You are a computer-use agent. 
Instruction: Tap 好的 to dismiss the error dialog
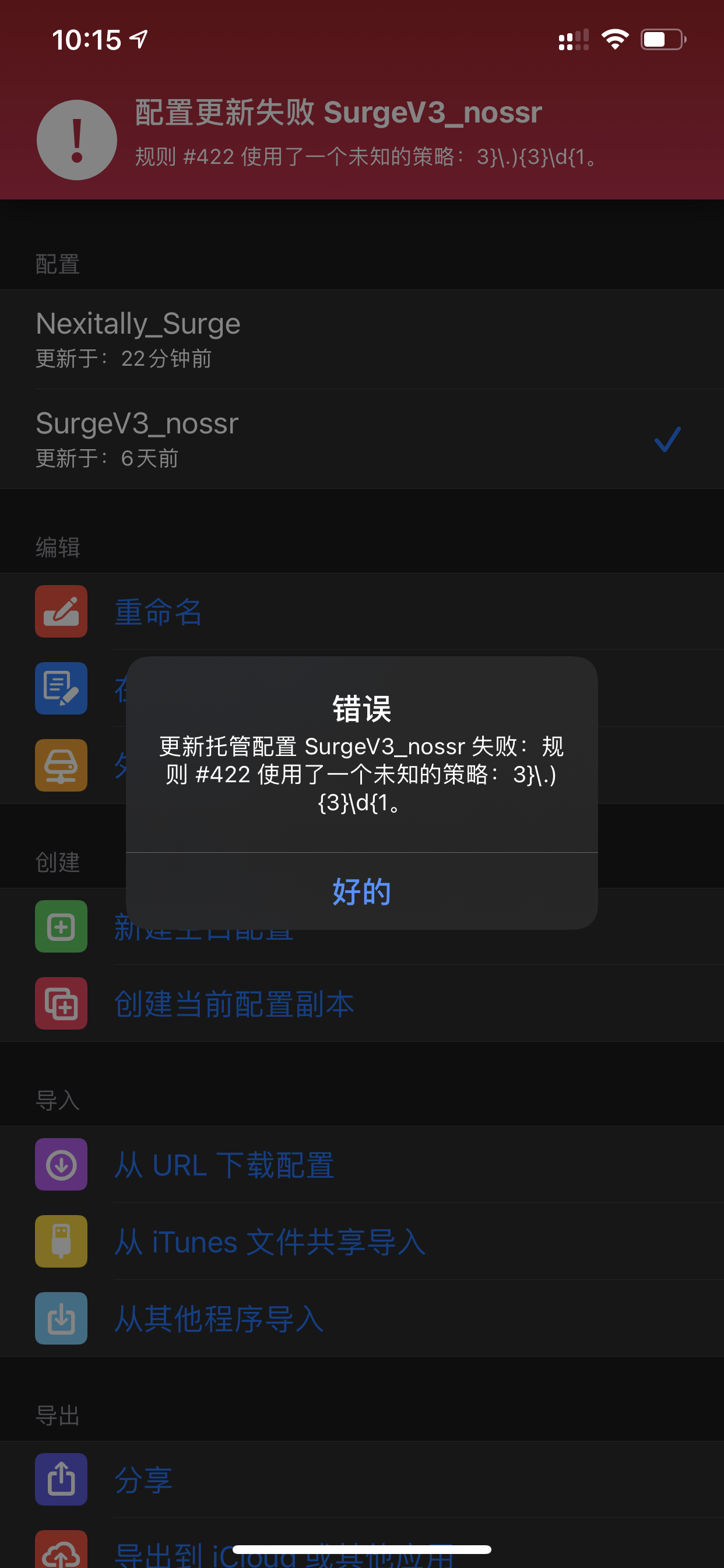[361, 892]
